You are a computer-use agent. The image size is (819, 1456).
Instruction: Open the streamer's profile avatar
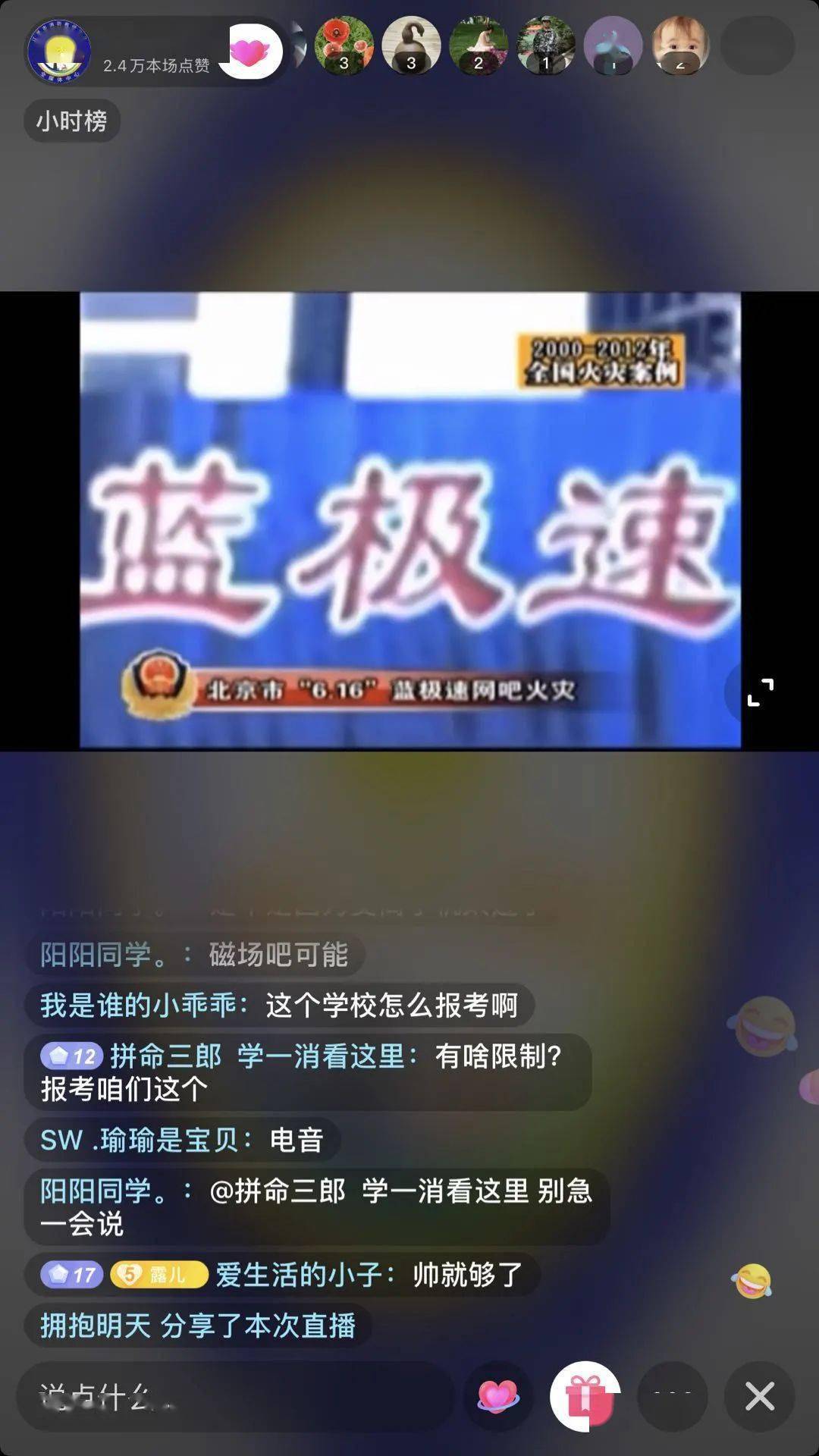(x=59, y=51)
